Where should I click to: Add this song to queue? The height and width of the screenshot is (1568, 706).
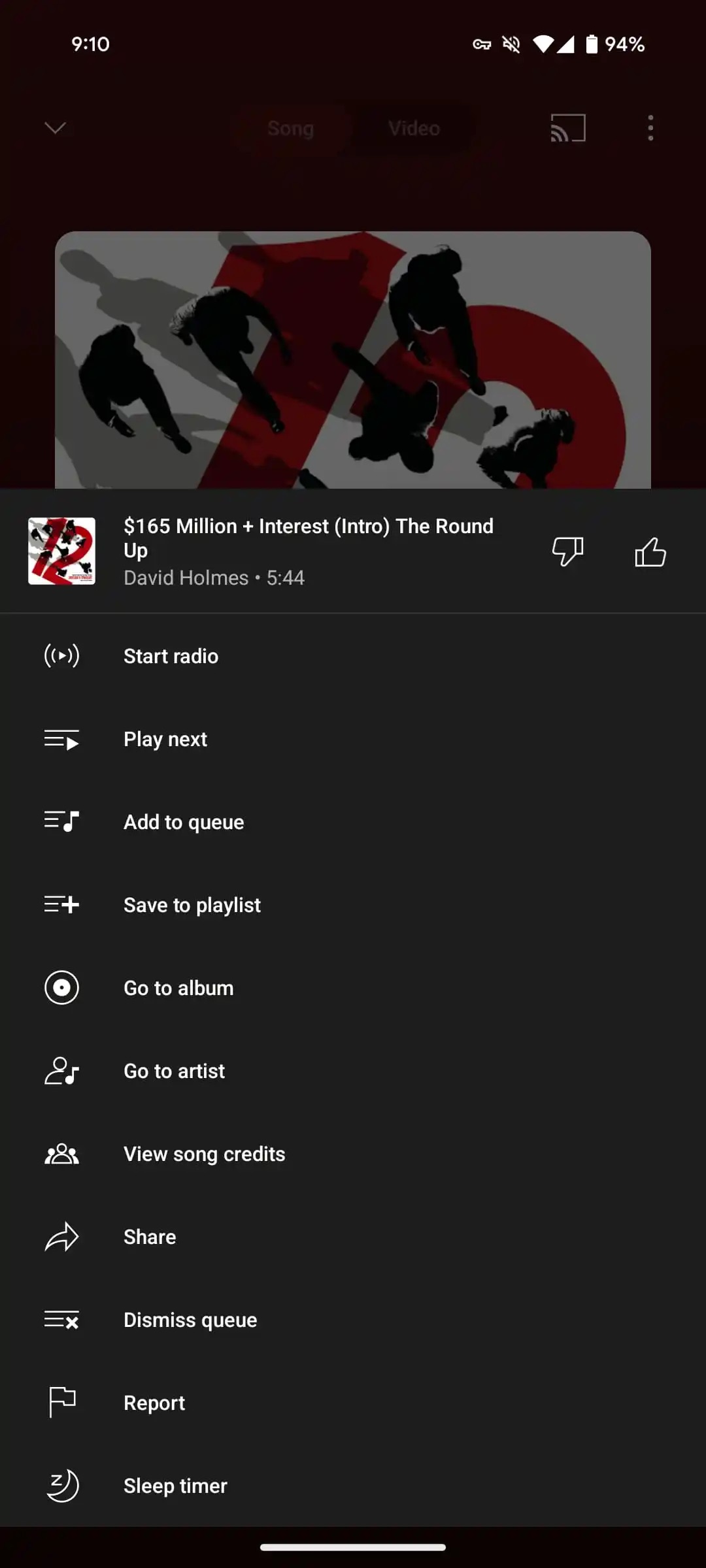(184, 822)
